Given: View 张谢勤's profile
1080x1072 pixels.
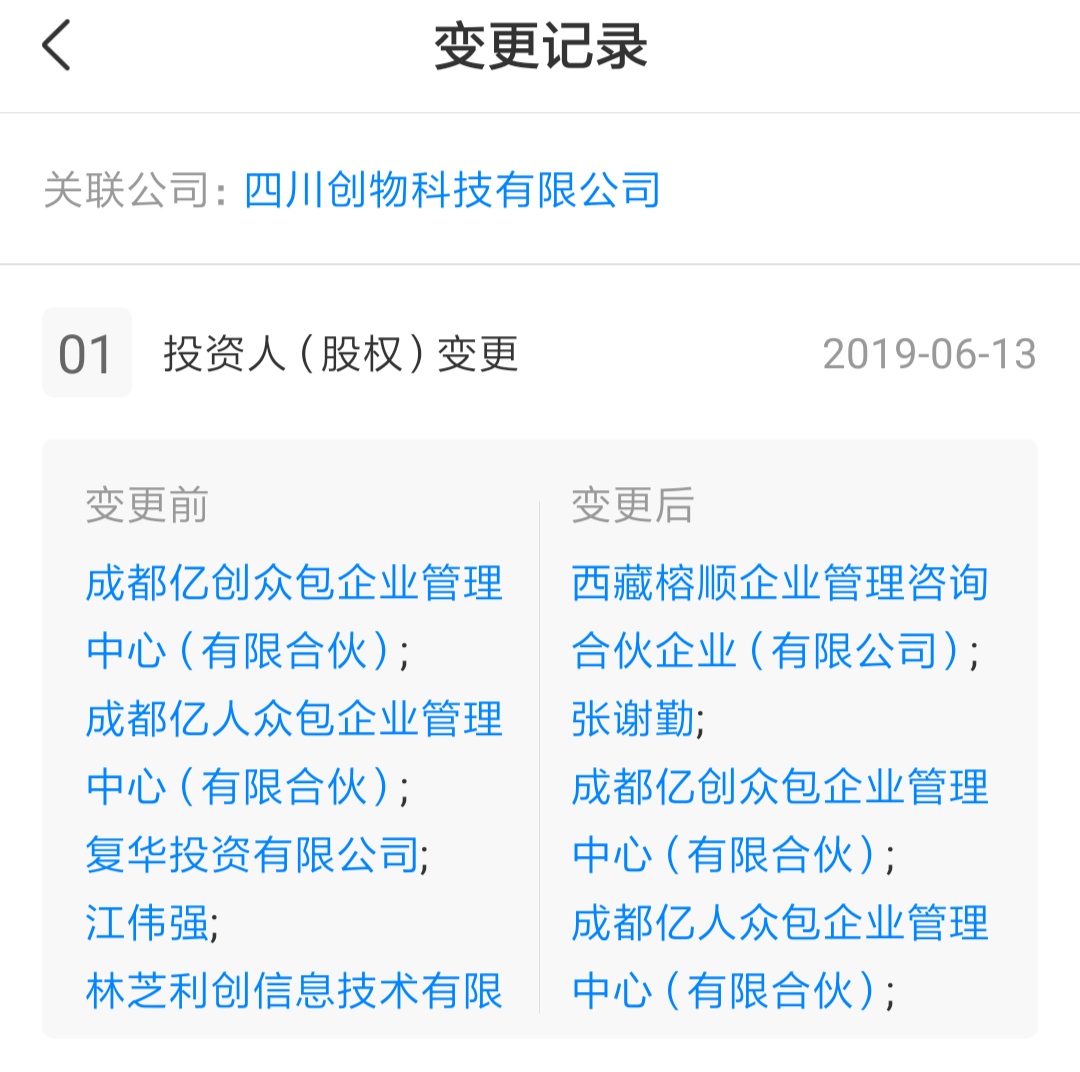Looking at the screenshot, I should [x=632, y=720].
